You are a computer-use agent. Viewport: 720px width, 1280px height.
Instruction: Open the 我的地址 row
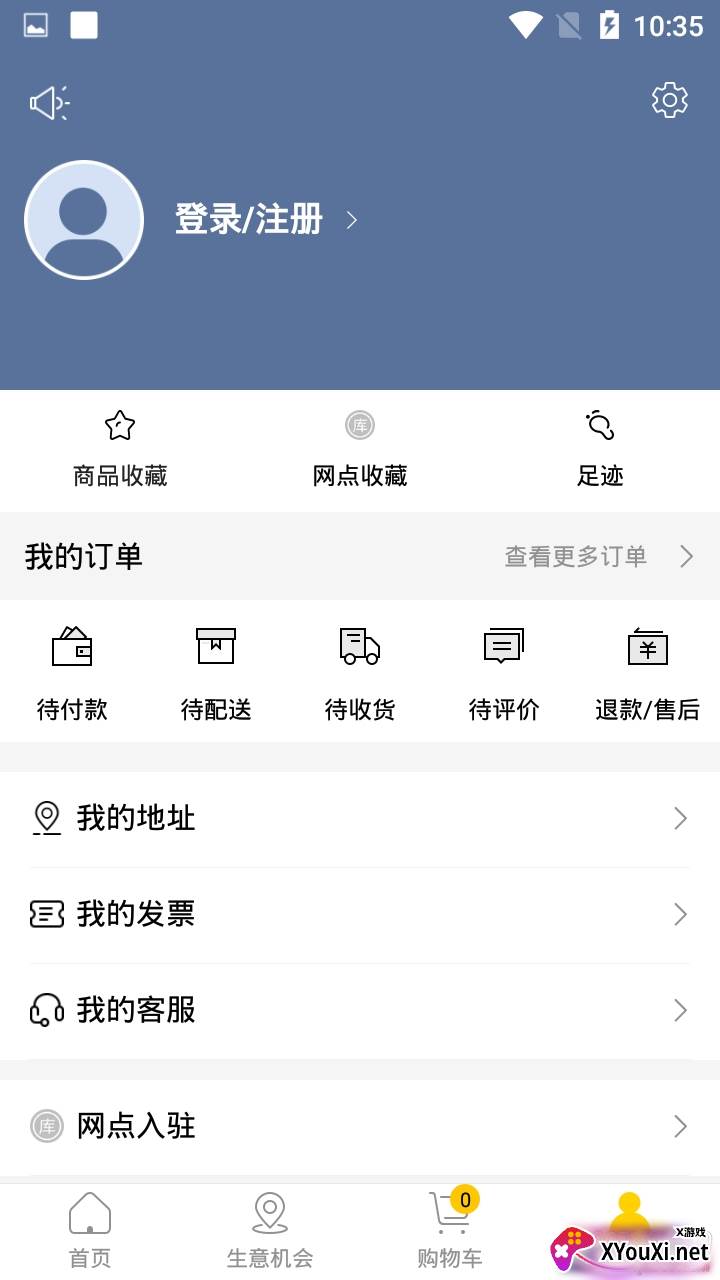(360, 819)
